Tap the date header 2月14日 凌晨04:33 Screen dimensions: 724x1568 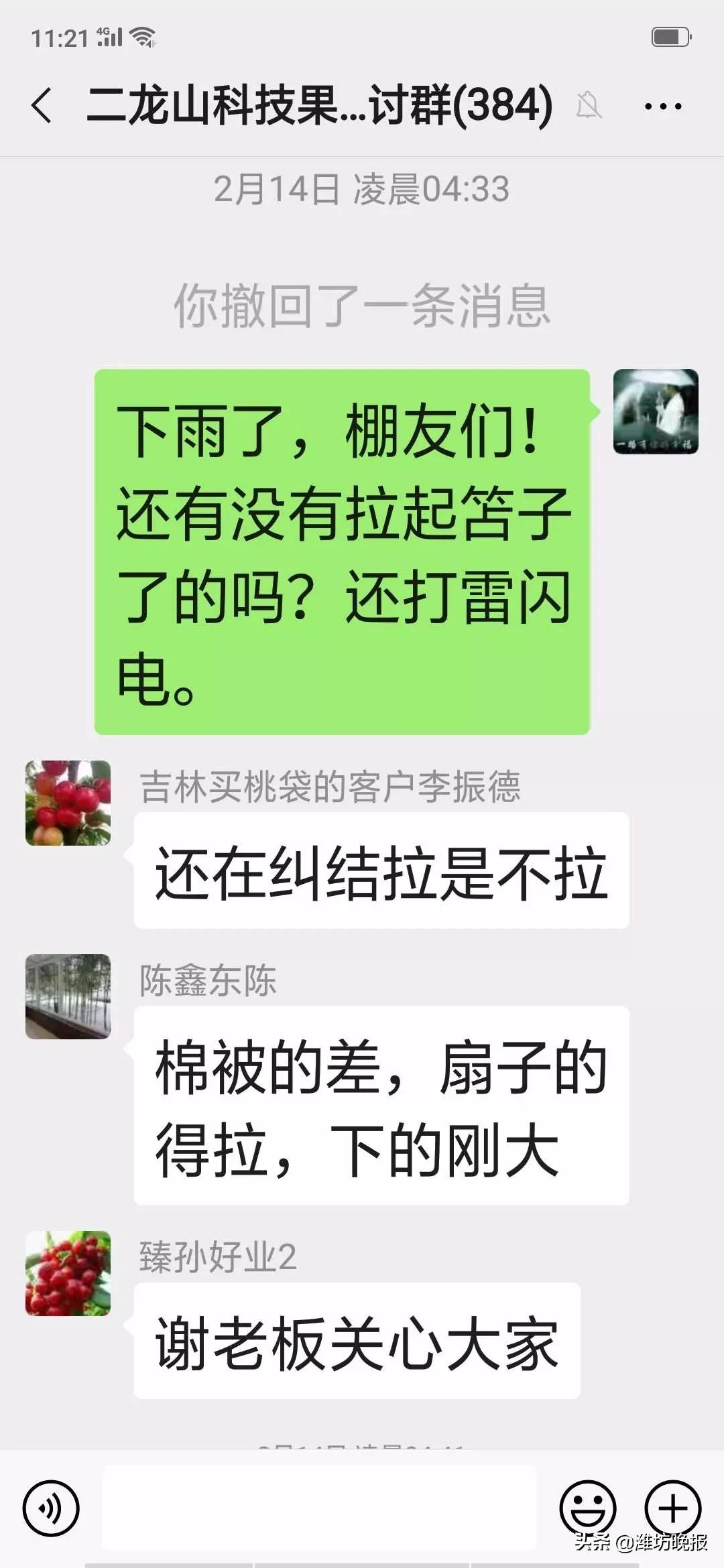click(x=362, y=191)
